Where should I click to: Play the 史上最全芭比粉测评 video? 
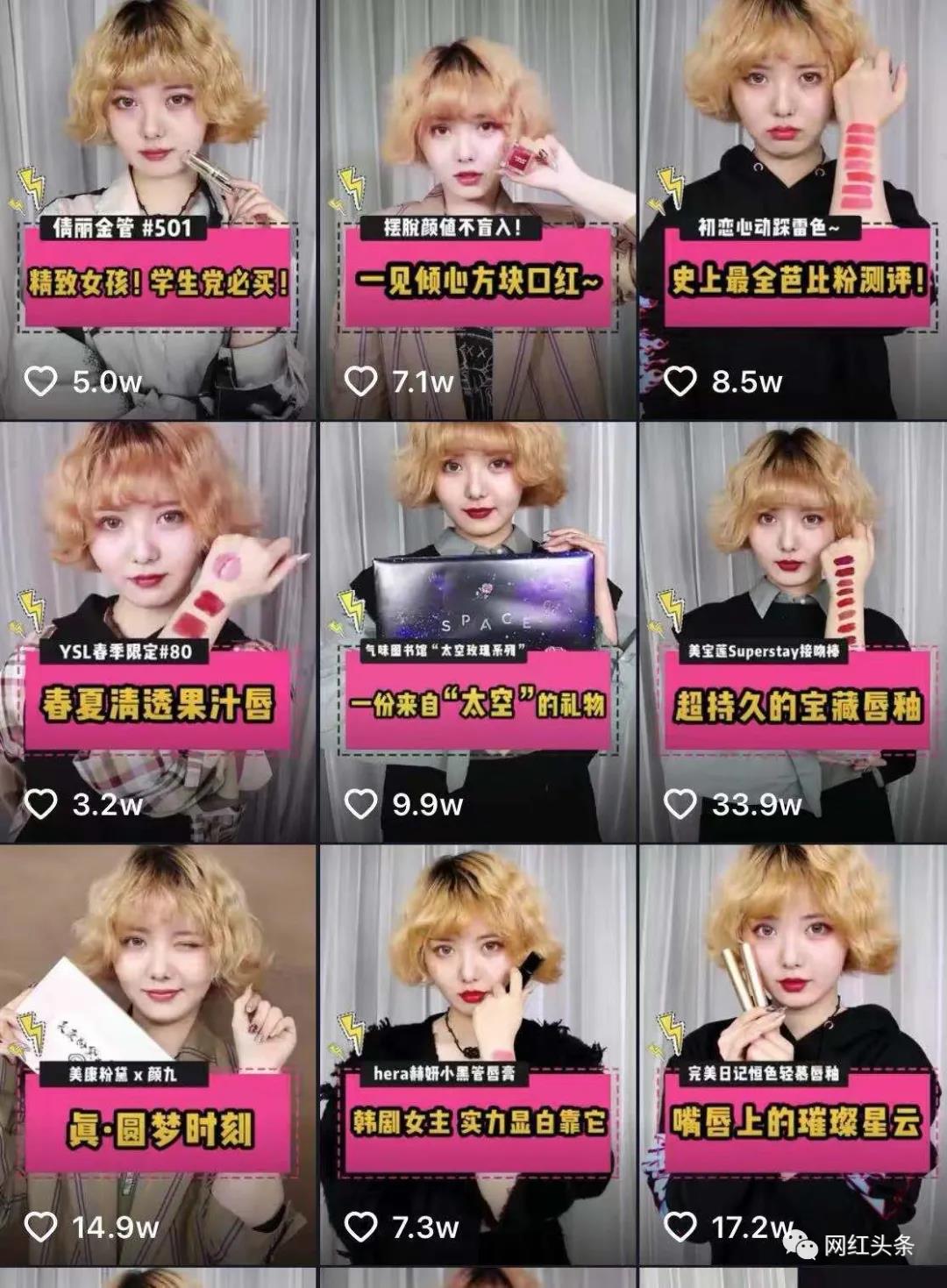tap(794, 210)
